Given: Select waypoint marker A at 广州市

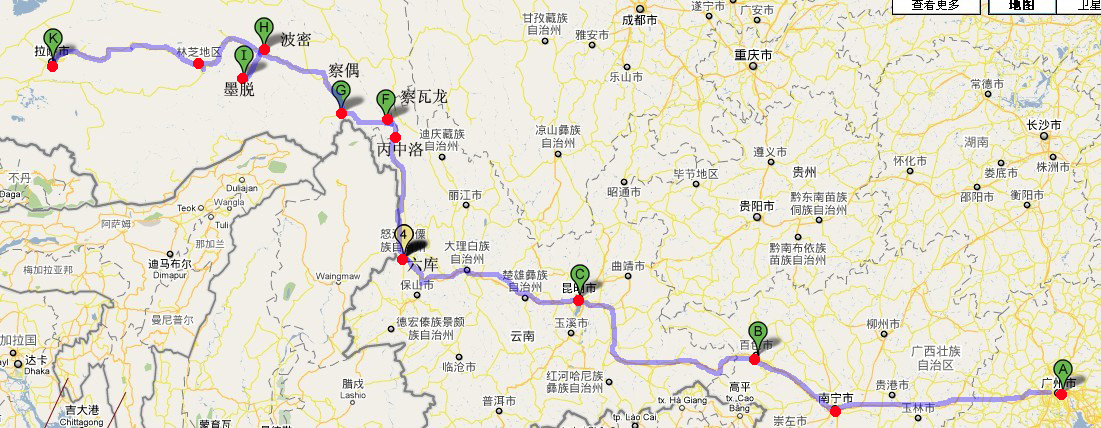Looking at the screenshot, I should 1062,370.
